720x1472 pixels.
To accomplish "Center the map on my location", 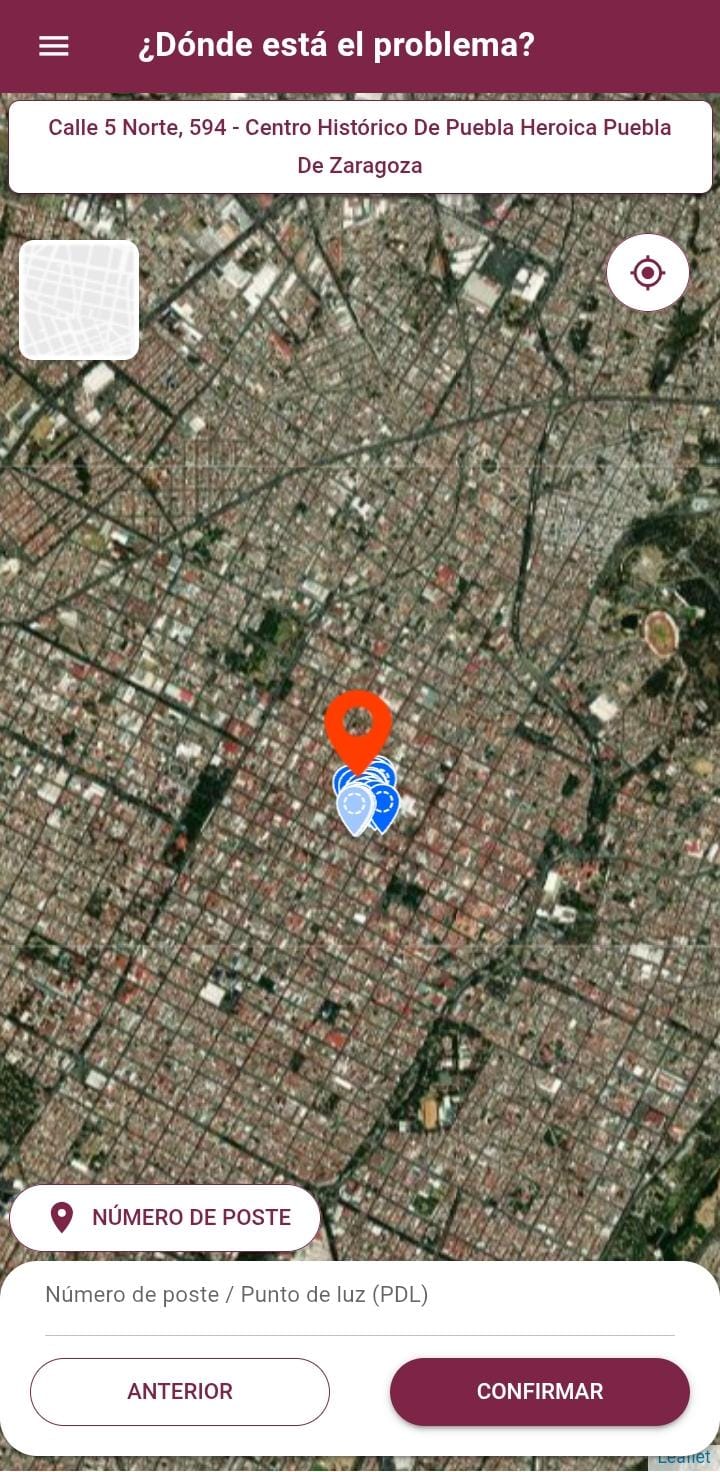I will 647,272.
